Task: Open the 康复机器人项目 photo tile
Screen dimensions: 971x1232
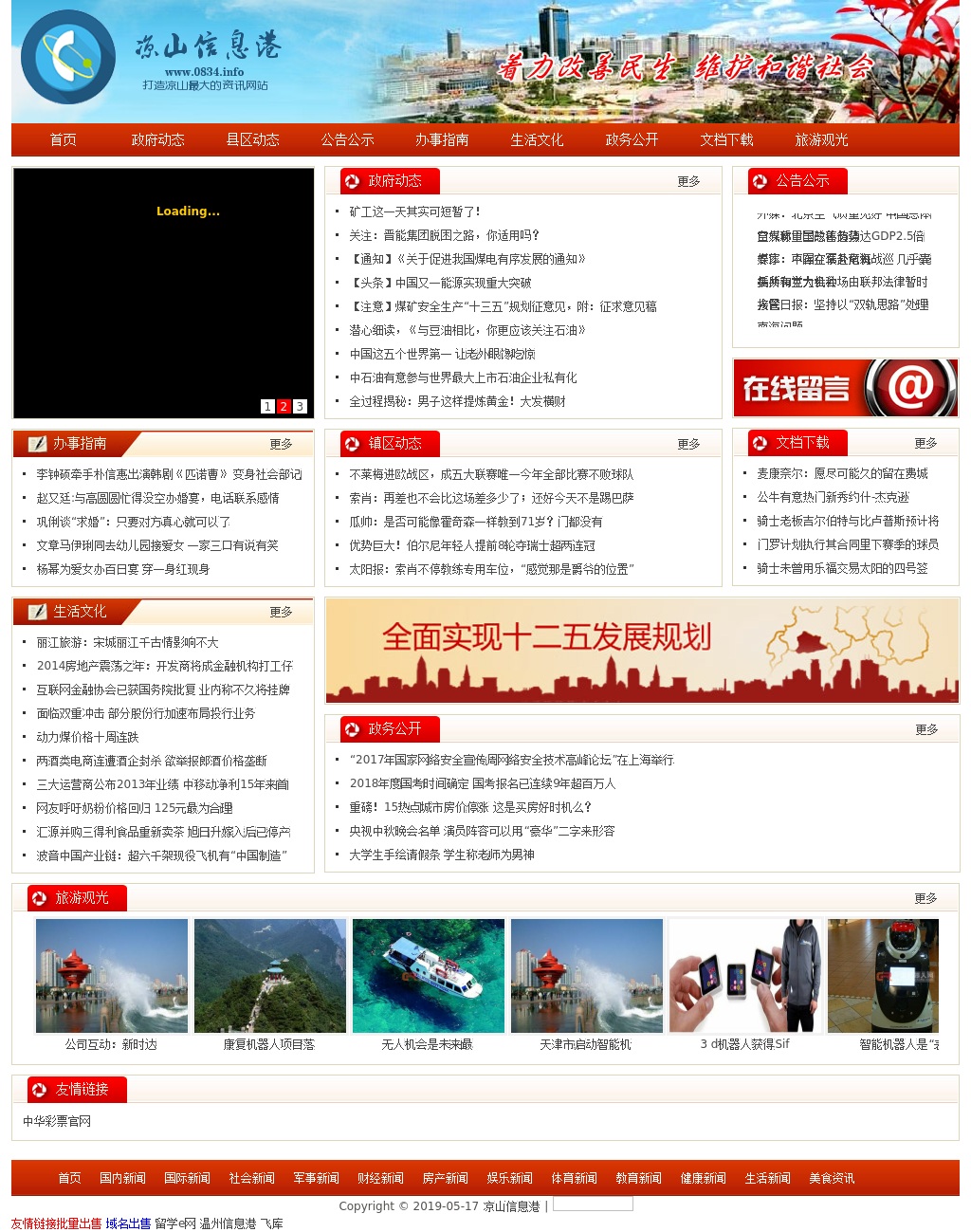Action: point(269,976)
